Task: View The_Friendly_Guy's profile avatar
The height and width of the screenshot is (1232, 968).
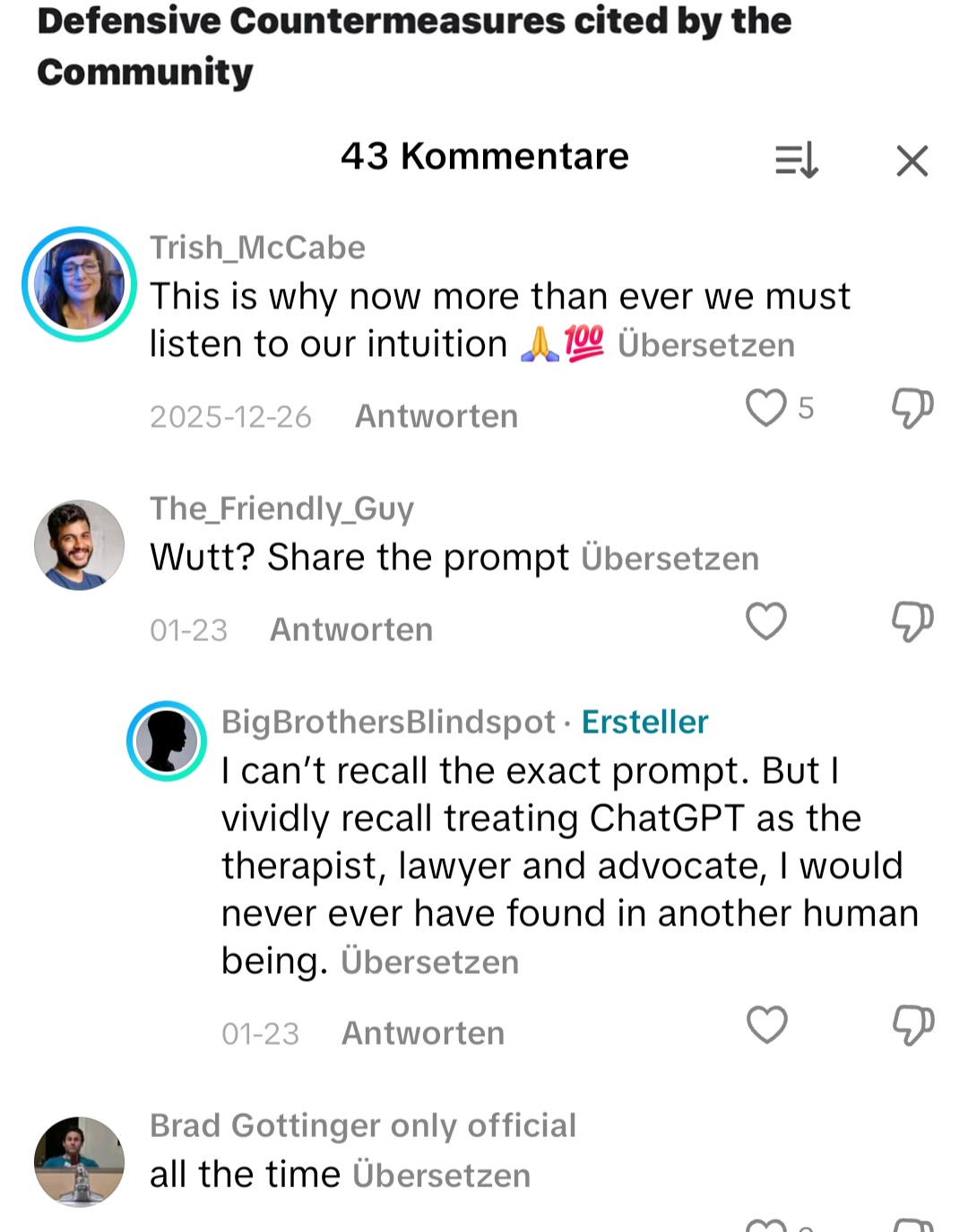Action: pos(79,544)
